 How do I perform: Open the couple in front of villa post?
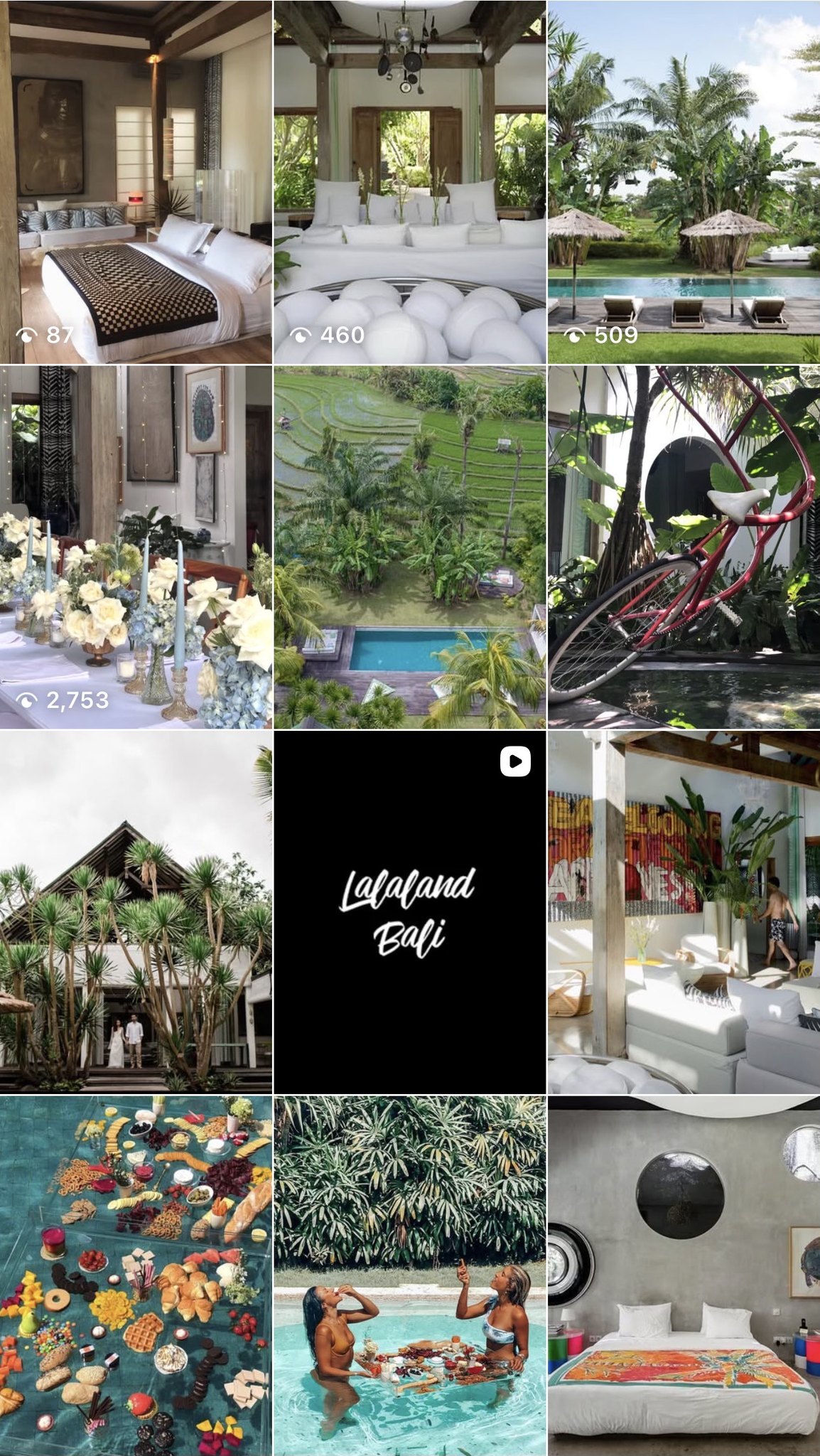coord(136,911)
